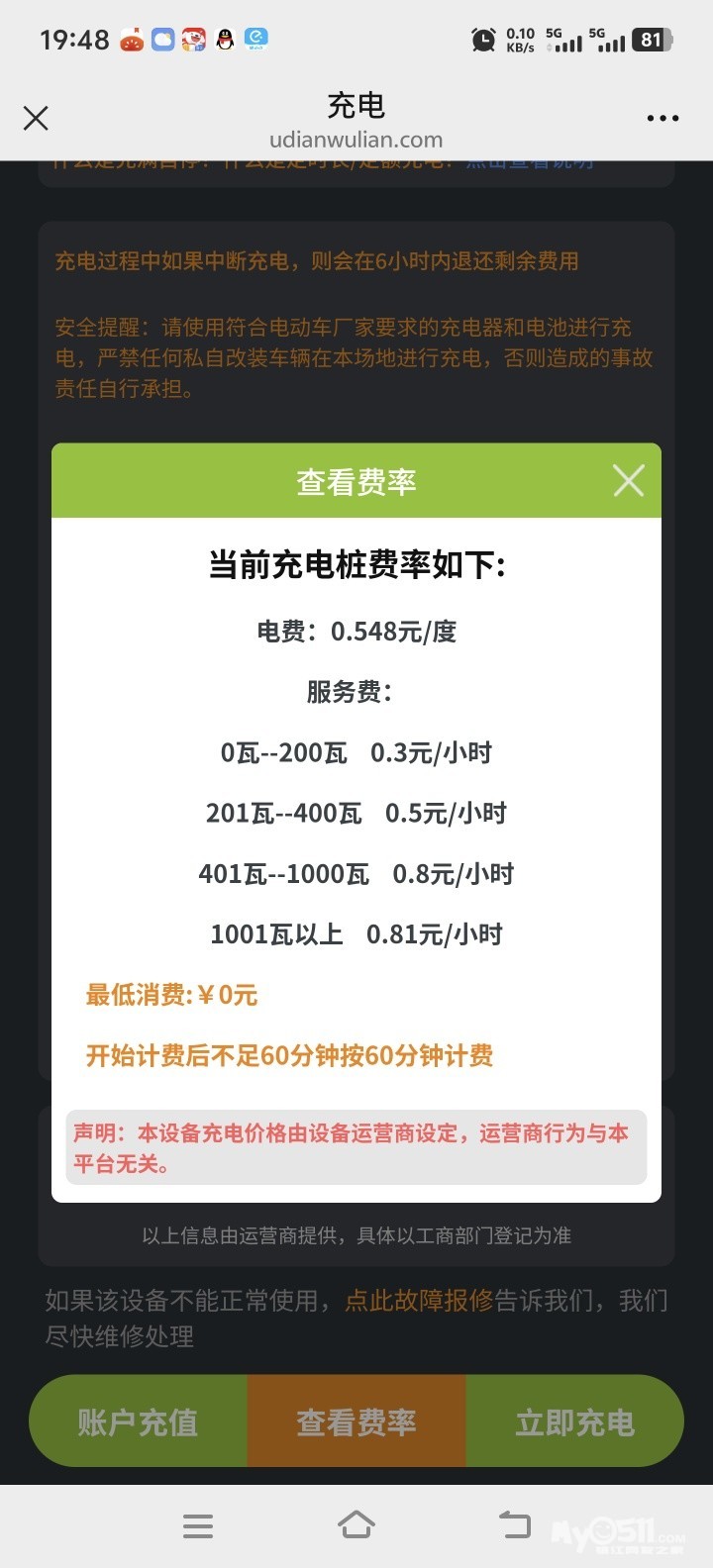This screenshot has height=1568, width=713.
Task: Go to the system home screen
Action: click(x=356, y=1525)
